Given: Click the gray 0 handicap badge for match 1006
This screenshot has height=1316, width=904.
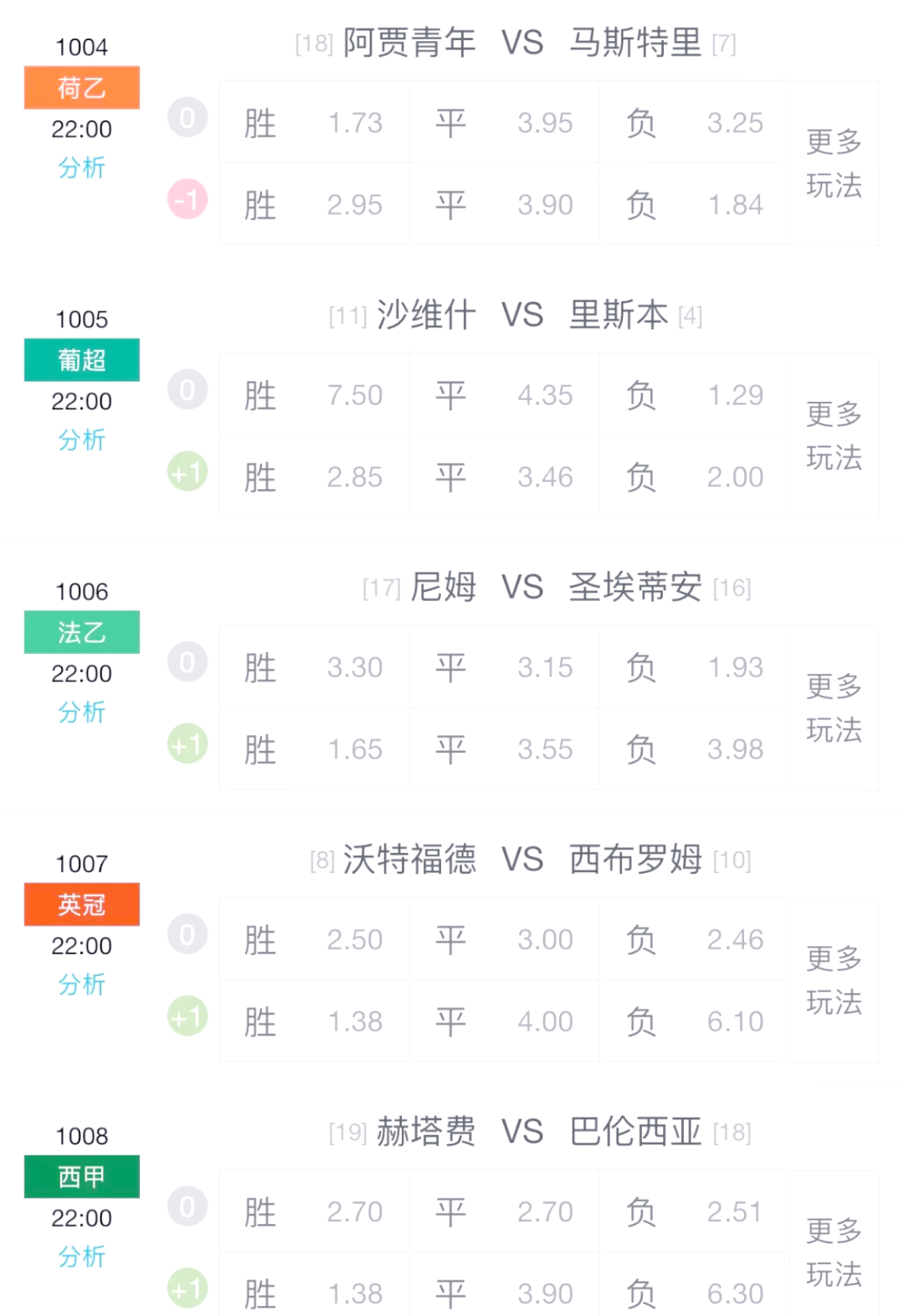Looking at the screenshot, I should (x=186, y=661).
